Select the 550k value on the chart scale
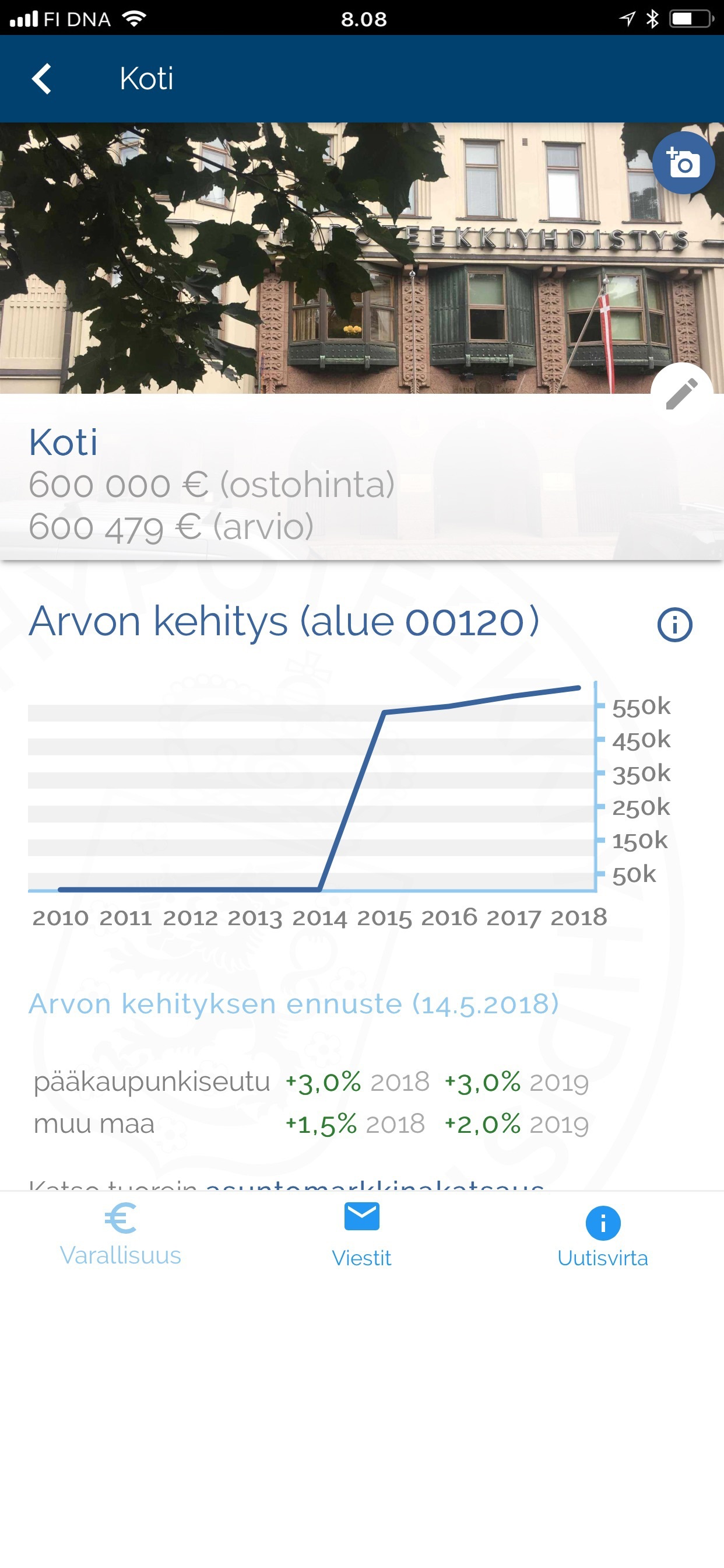Screen dimensions: 724x1568 click(x=642, y=706)
